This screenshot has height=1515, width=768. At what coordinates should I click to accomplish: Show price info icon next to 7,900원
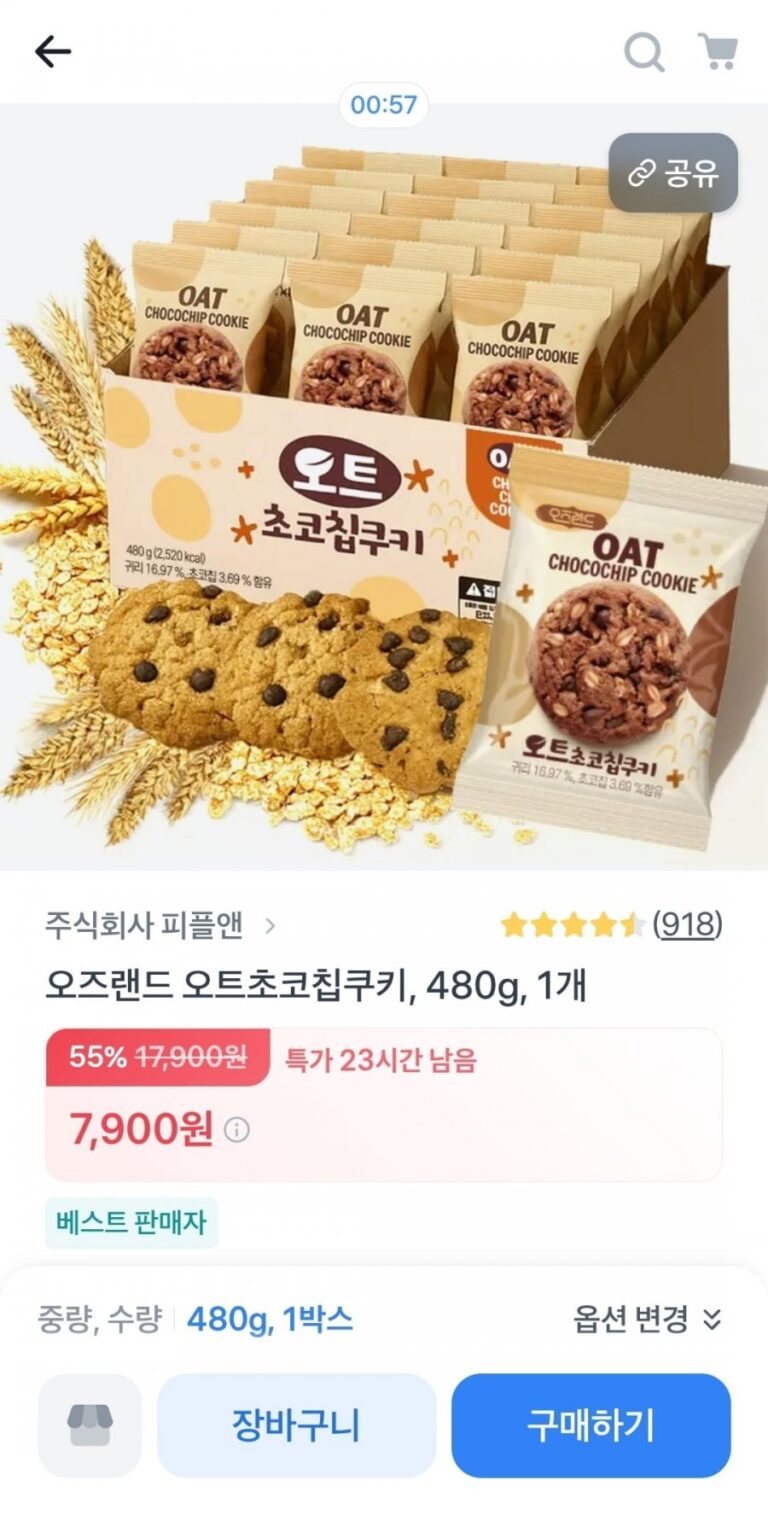pyautogui.click(x=237, y=1130)
